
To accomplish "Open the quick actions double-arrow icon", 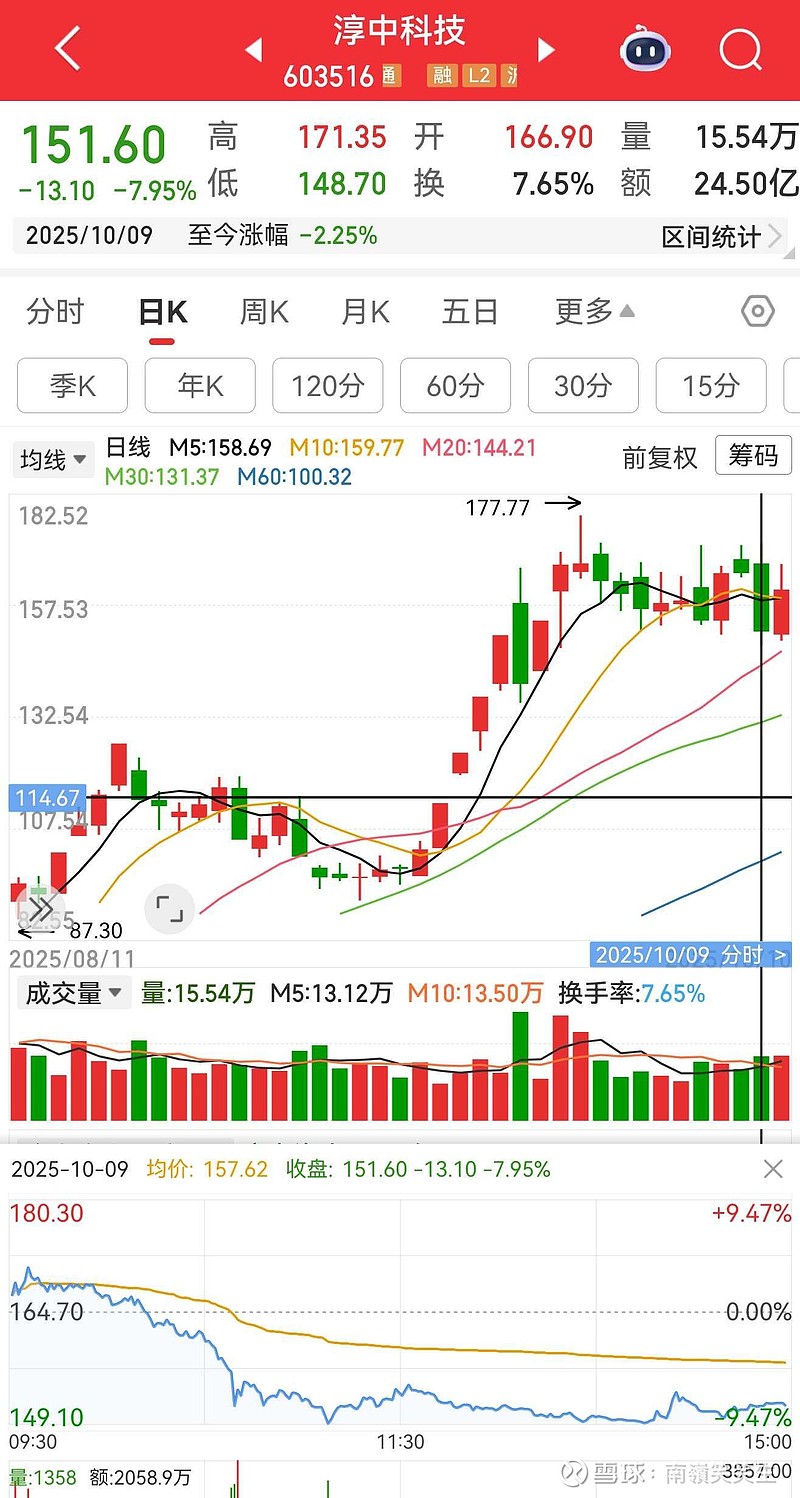I will pyautogui.click(x=41, y=908).
